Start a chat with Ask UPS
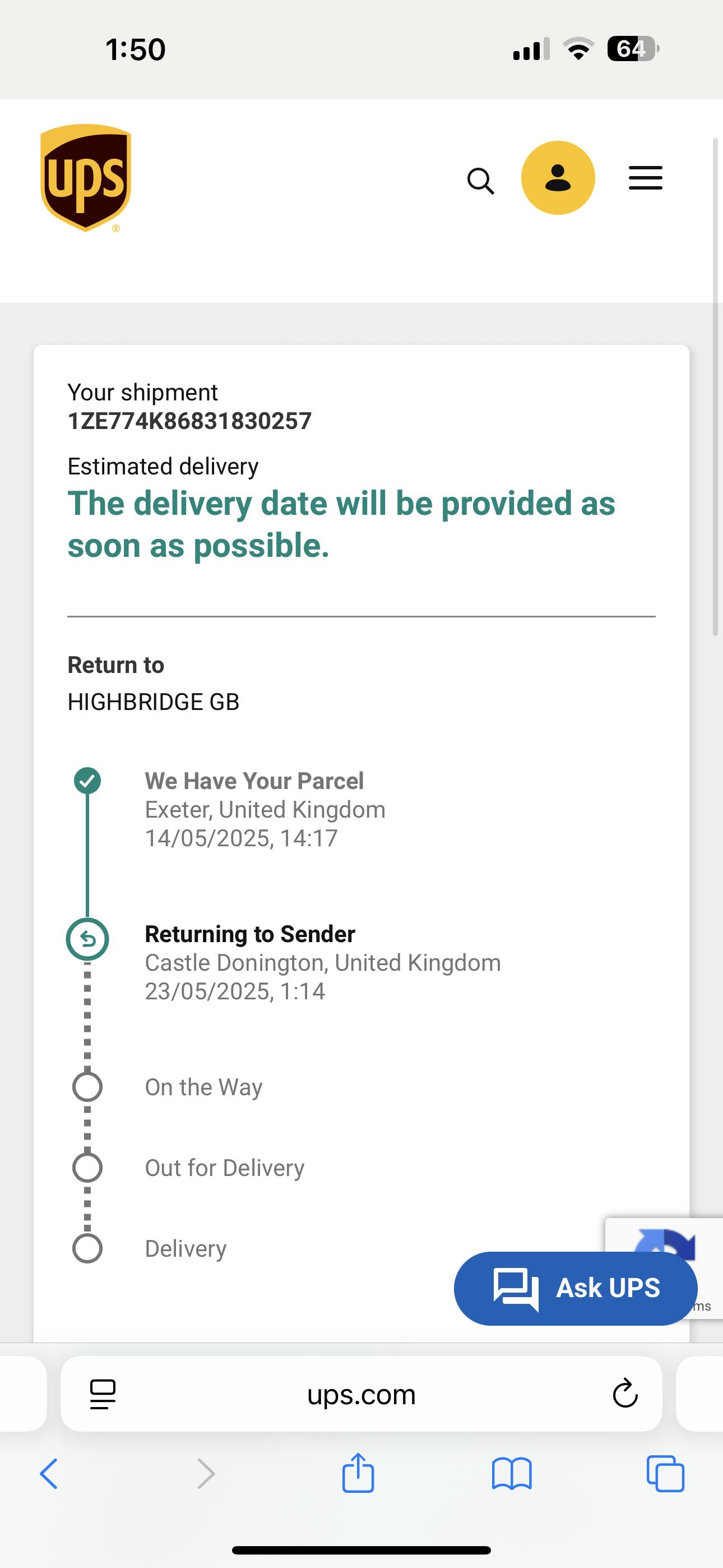 click(x=575, y=1288)
